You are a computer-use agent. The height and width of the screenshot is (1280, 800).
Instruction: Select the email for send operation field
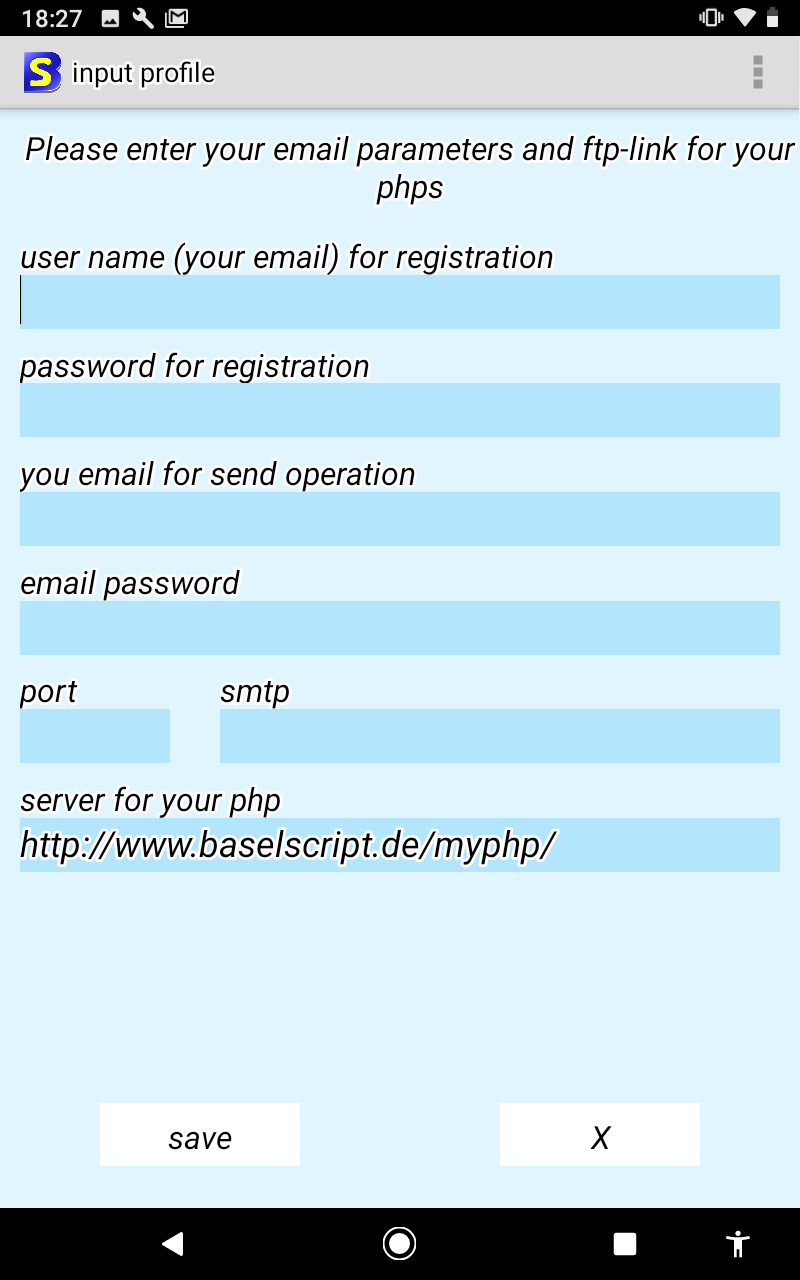tap(400, 519)
